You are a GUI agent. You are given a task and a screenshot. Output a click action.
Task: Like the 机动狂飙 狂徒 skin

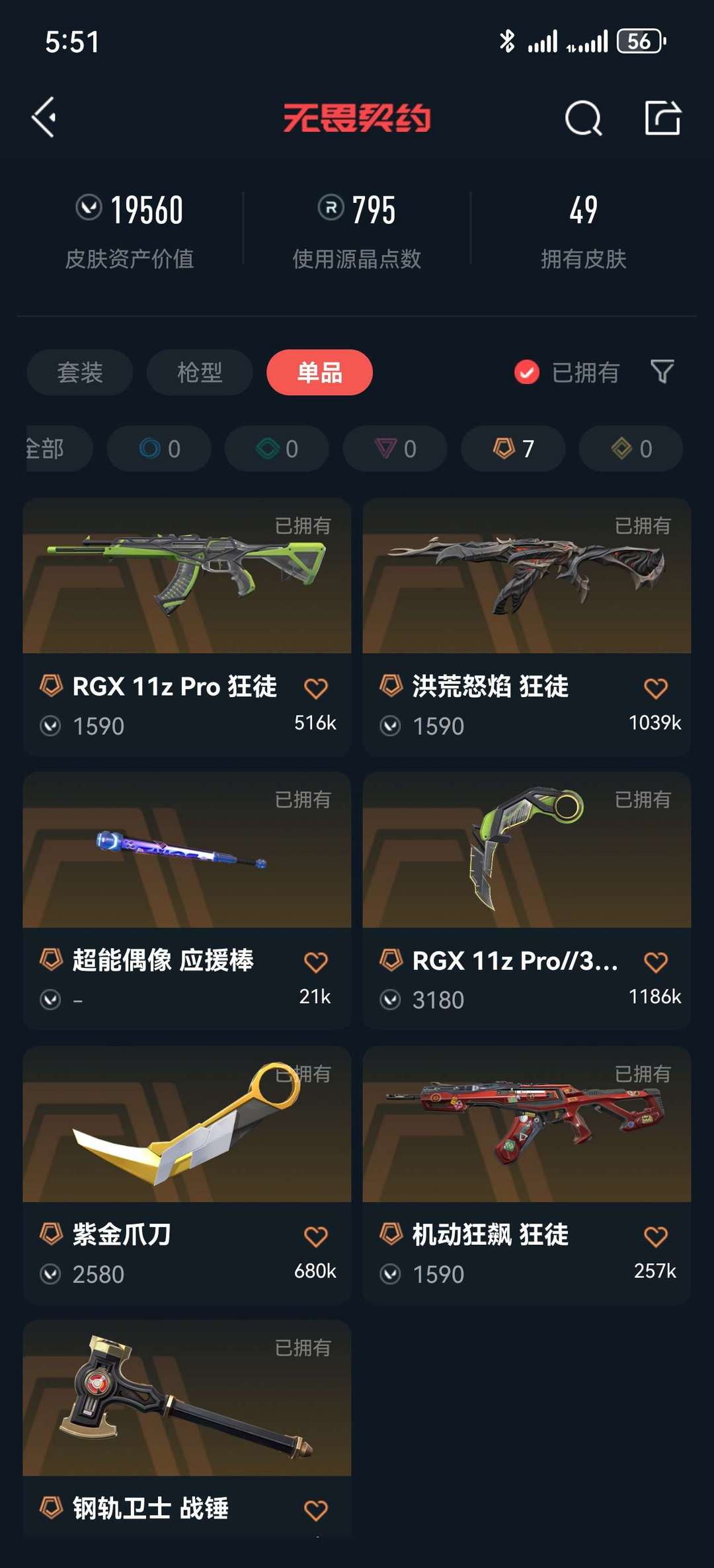655,1236
